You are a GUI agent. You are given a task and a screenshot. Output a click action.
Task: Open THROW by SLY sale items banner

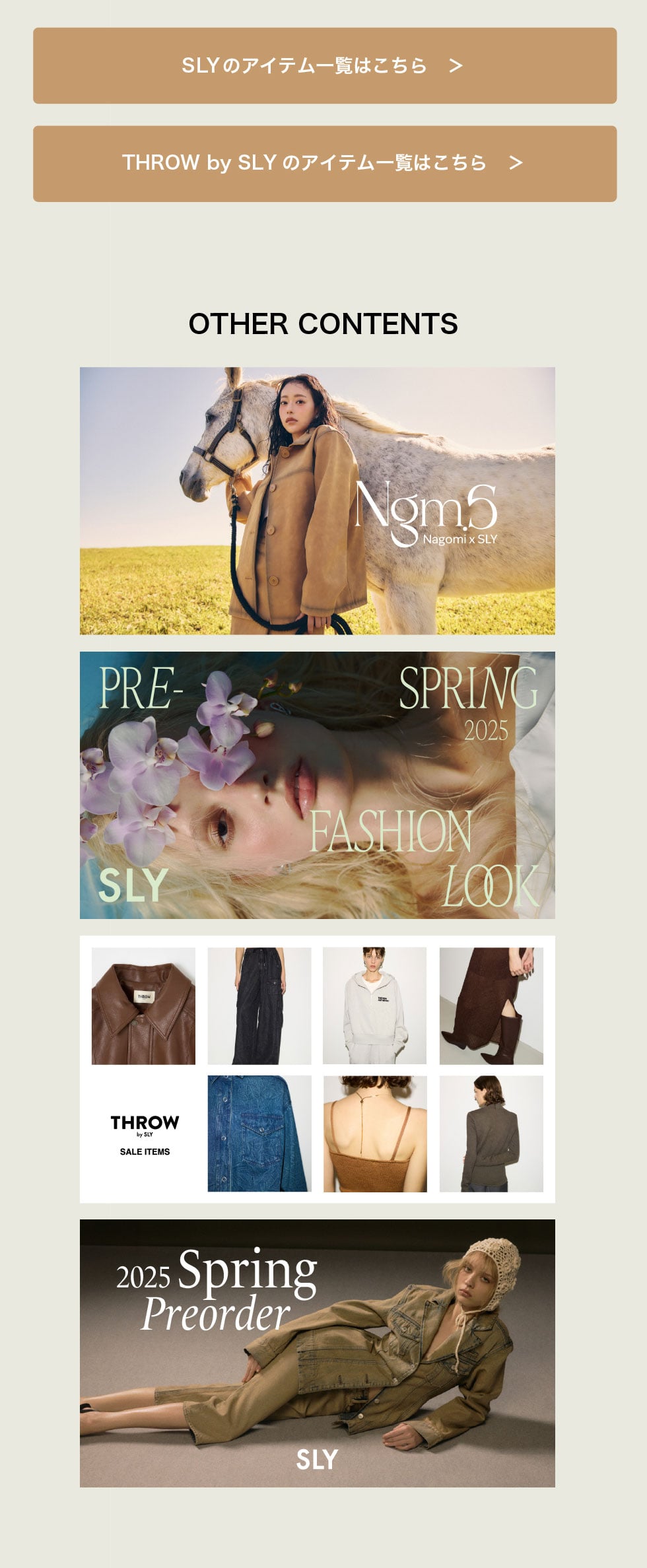point(317,1069)
